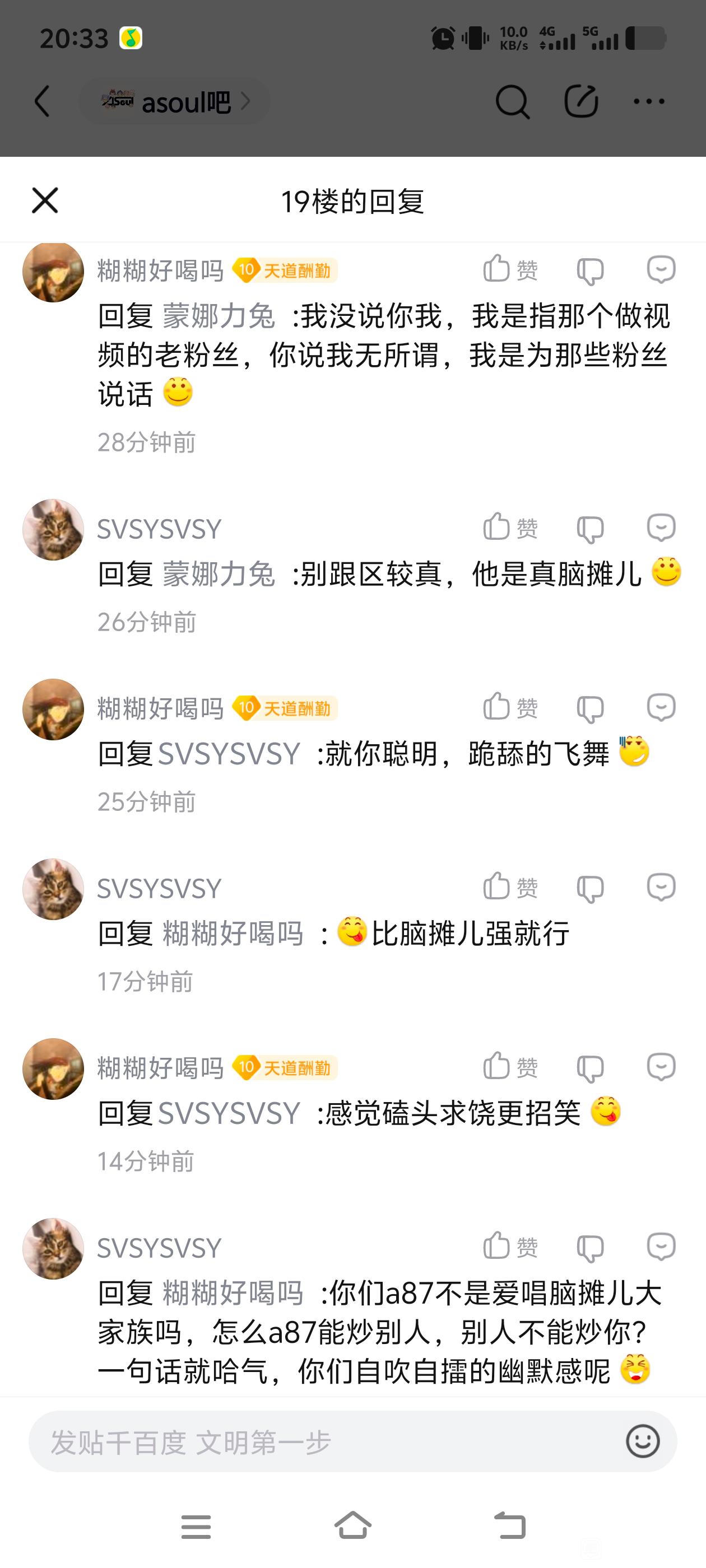The height and width of the screenshot is (1568, 706).
Task: Open 糊糊好喝吗's profile from the 28分钟前 reply
Action: [53, 272]
